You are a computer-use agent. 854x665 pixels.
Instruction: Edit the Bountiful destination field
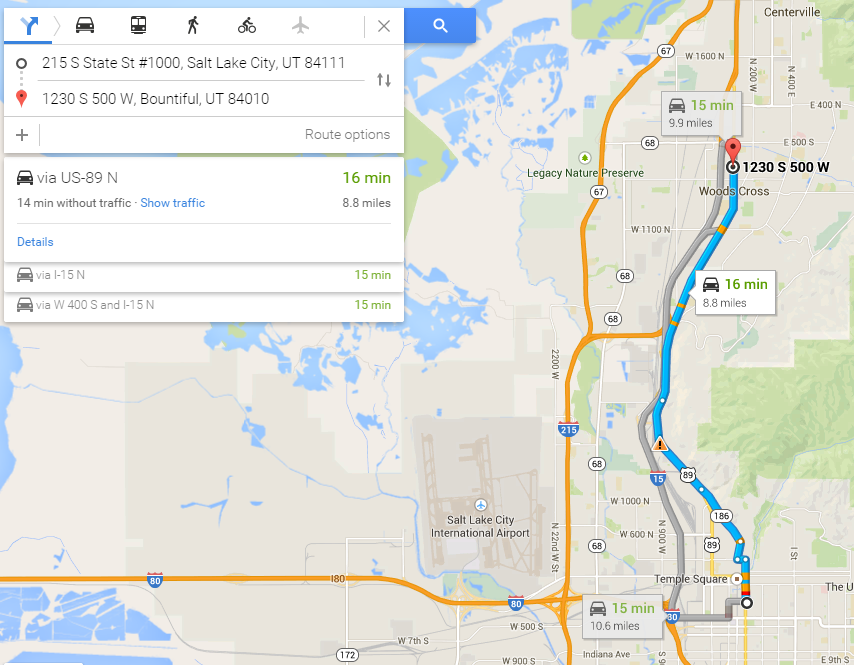coord(193,99)
